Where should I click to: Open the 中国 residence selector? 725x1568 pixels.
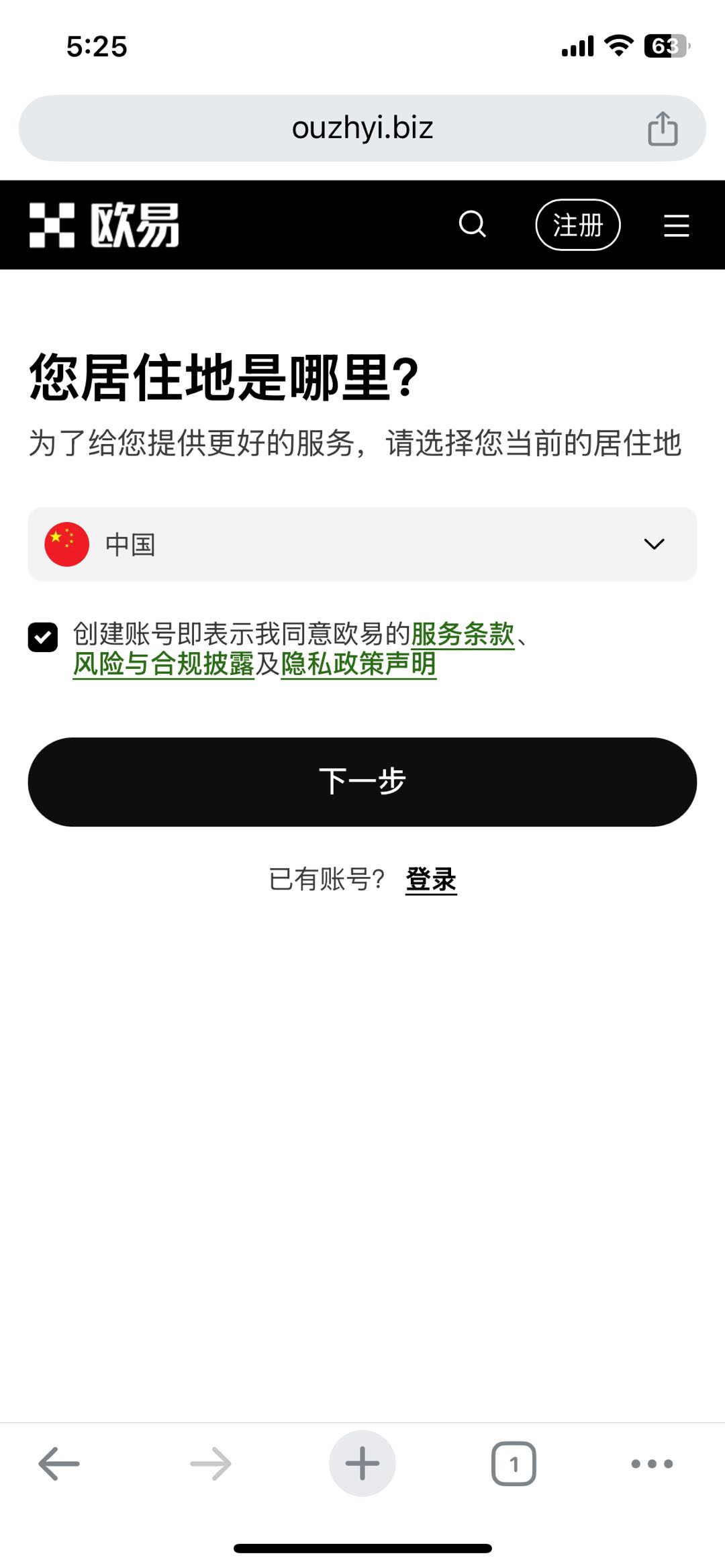pos(362,544)
